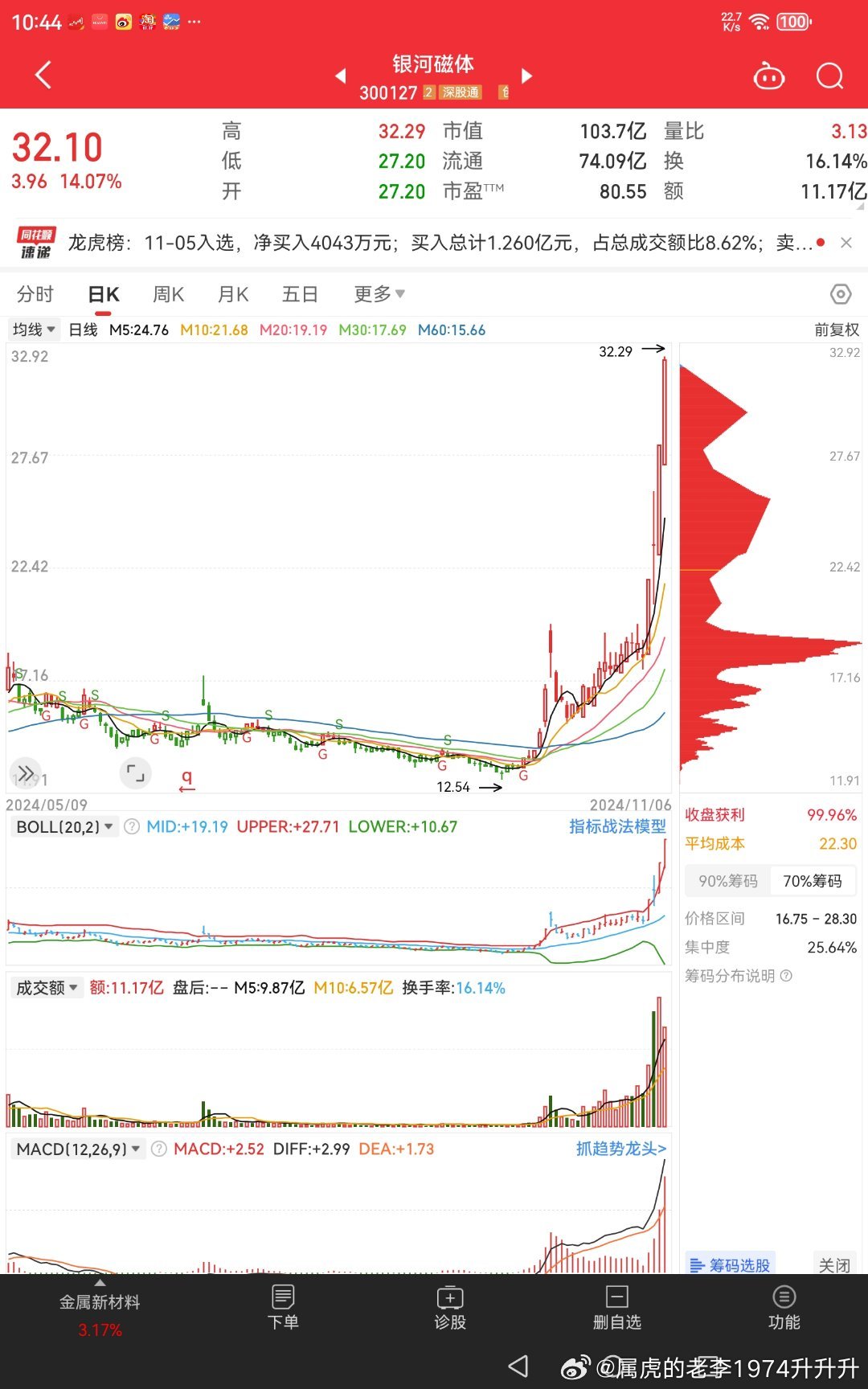This screenshot has width=868, height=1389.
Task: Open the 均线 indicator dropdown
Action: tap(34, 330)
